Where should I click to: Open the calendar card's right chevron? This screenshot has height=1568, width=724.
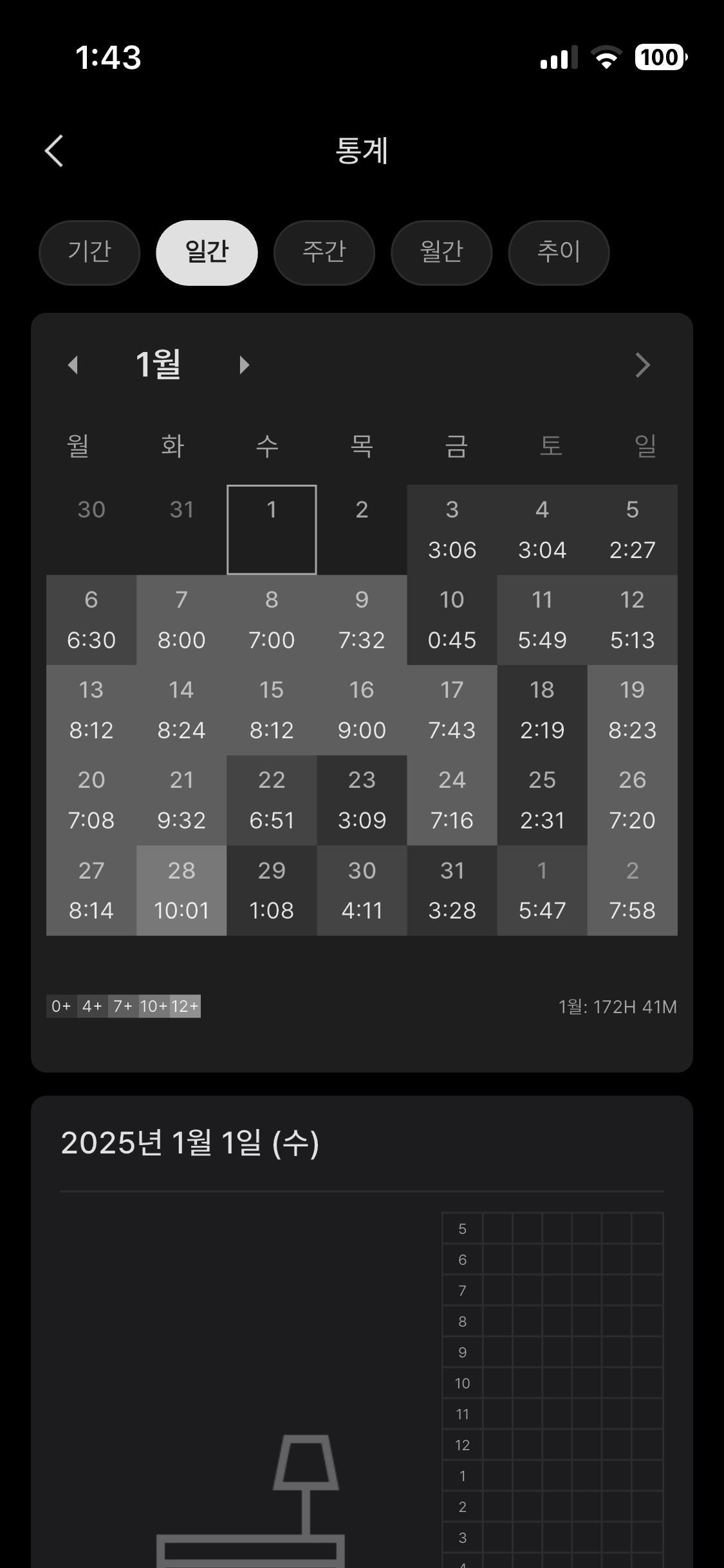coord(642,365)
